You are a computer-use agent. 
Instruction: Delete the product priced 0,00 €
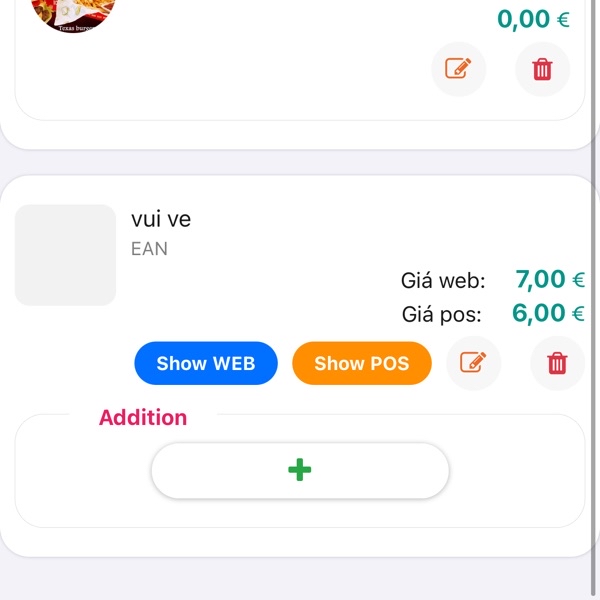pyautogui.click(x=542, y=69)
